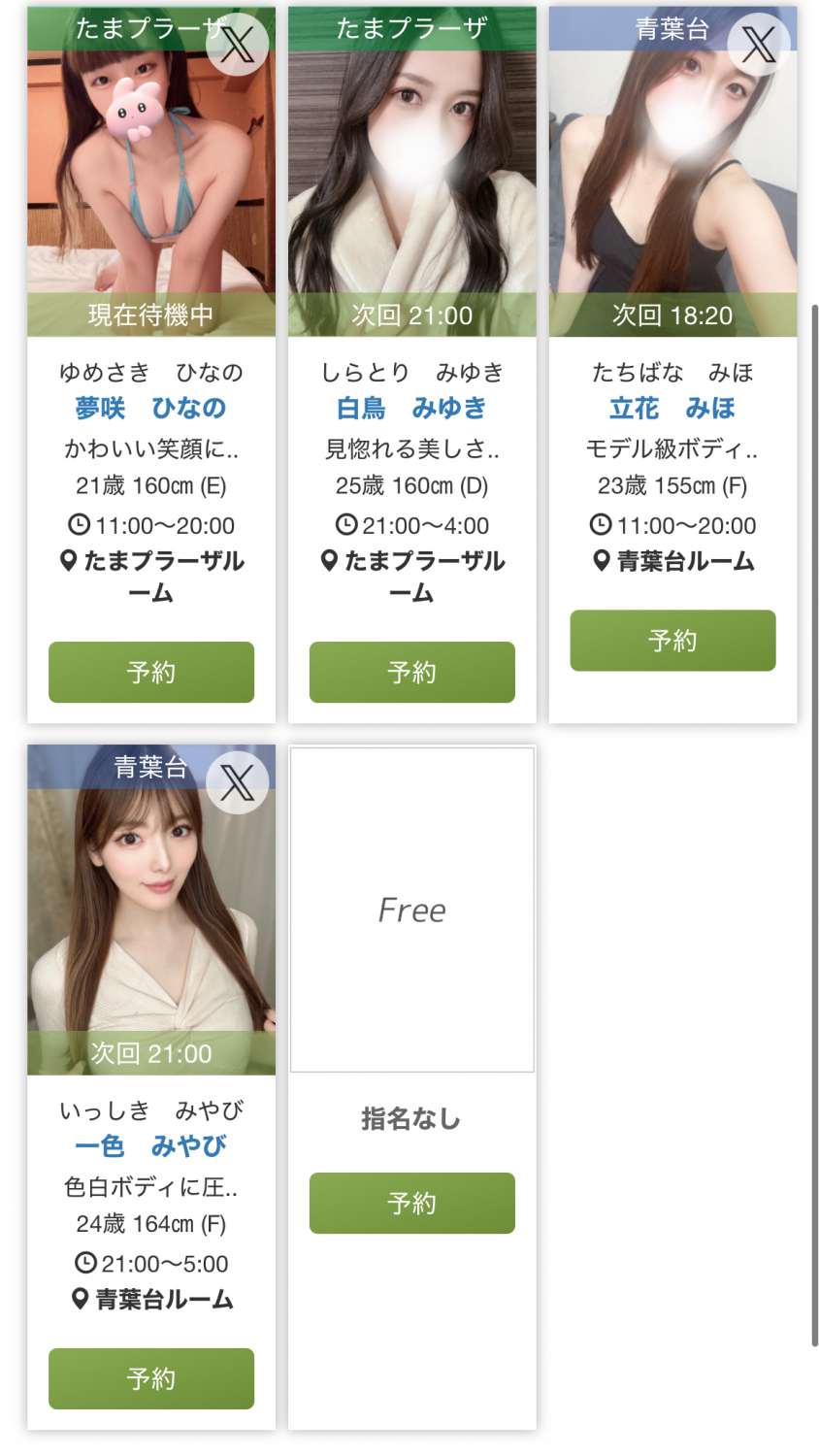Open the 白鳥 みゆき profile link
Viewport: 819px width, 1456px height.
[x=411, y=408]
